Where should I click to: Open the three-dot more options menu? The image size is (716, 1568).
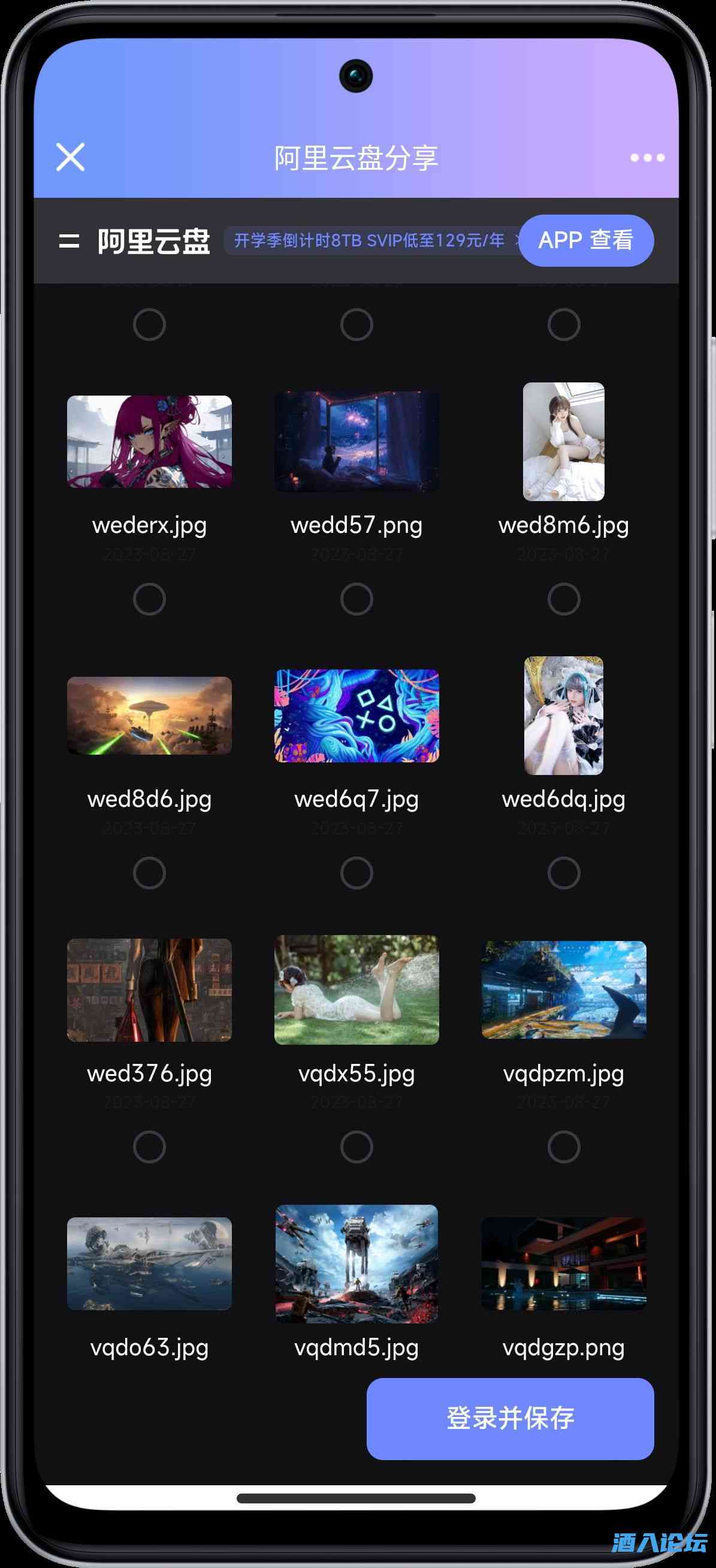[x=646, y=158]
